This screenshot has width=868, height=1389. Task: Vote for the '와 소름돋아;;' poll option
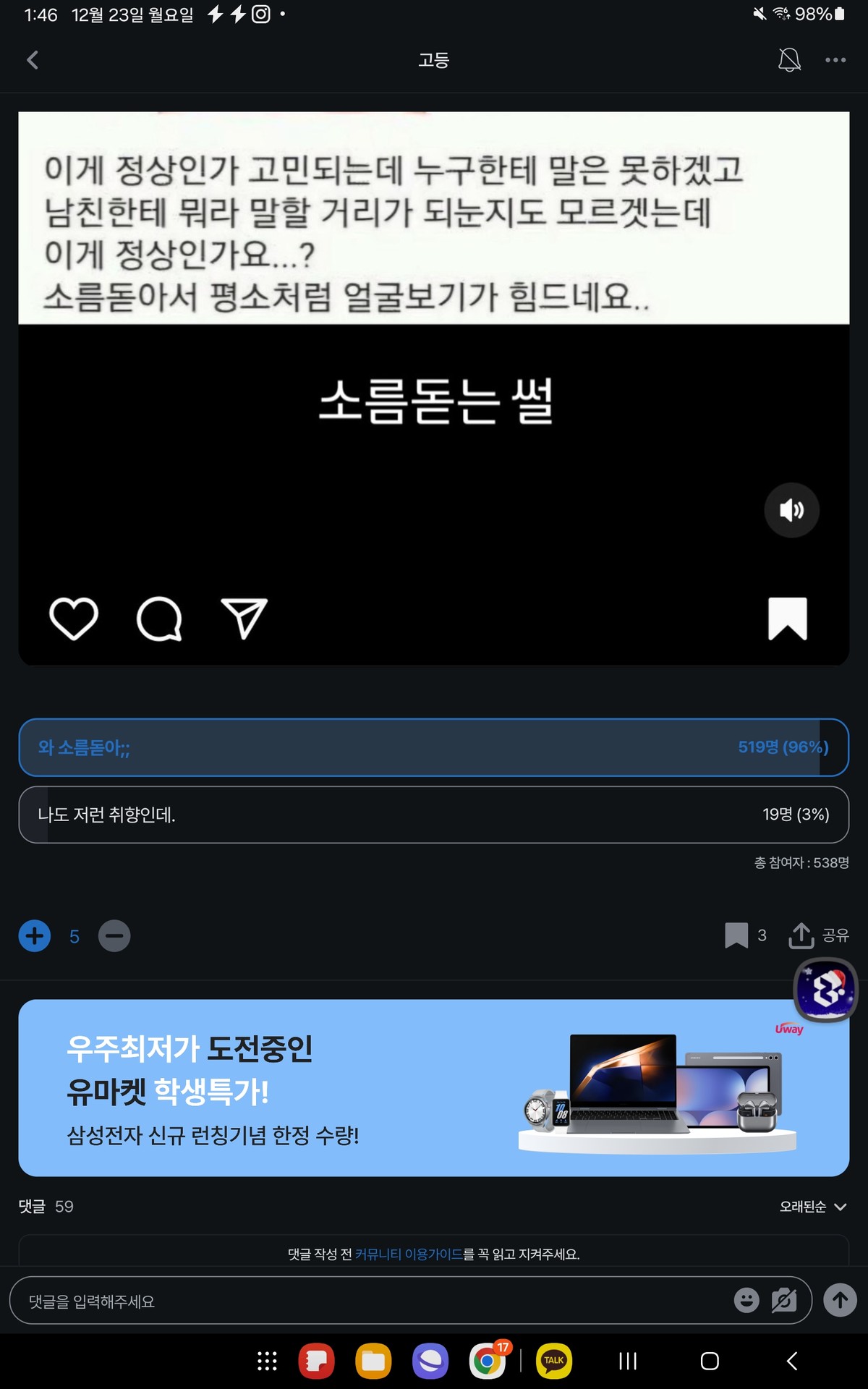tap(433, 747)
